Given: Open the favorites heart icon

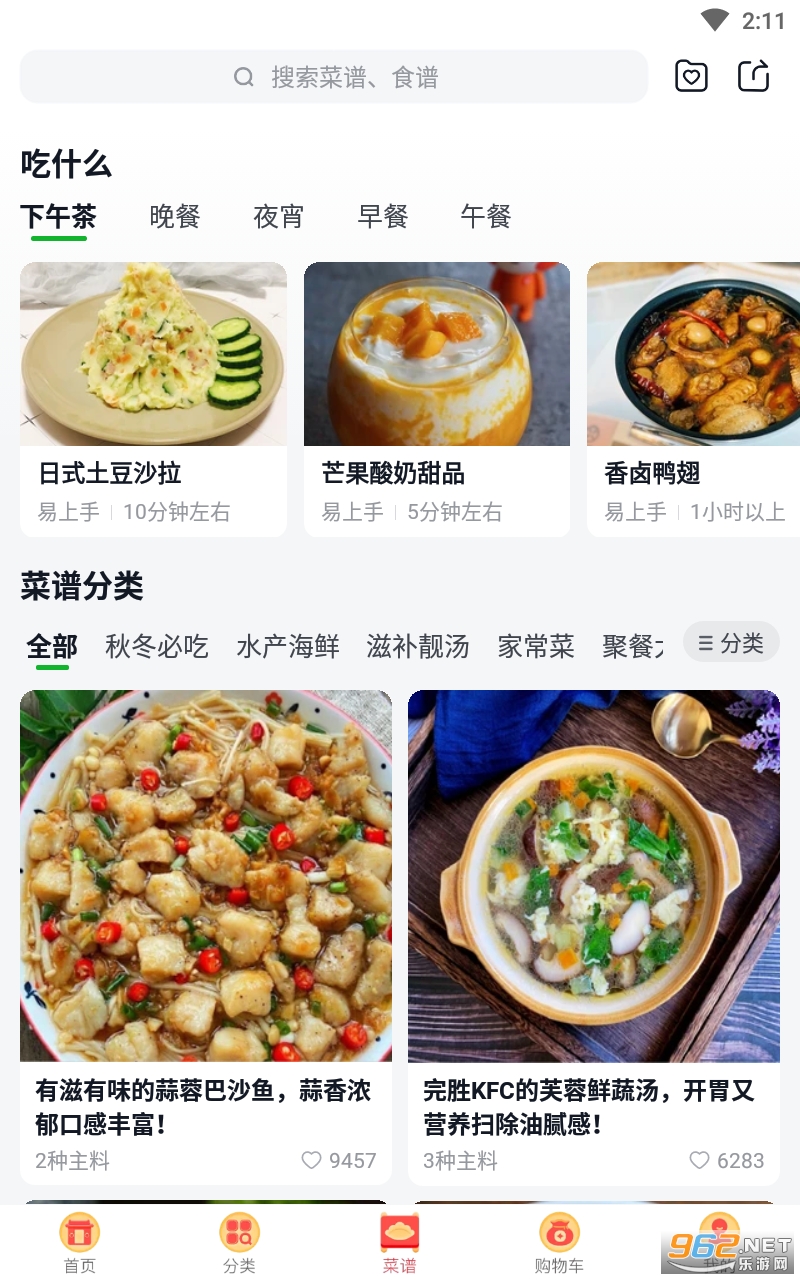Looking at the screenshot, I should coord(691,77).
